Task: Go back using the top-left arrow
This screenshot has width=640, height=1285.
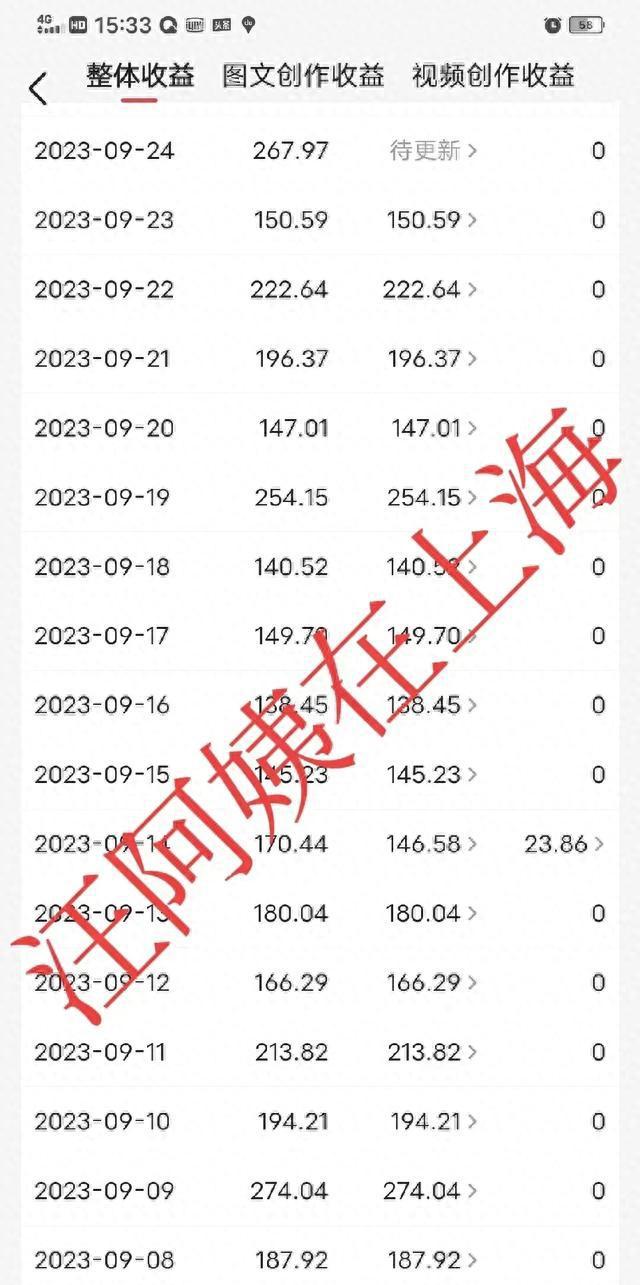Action: tap(38, 88)
